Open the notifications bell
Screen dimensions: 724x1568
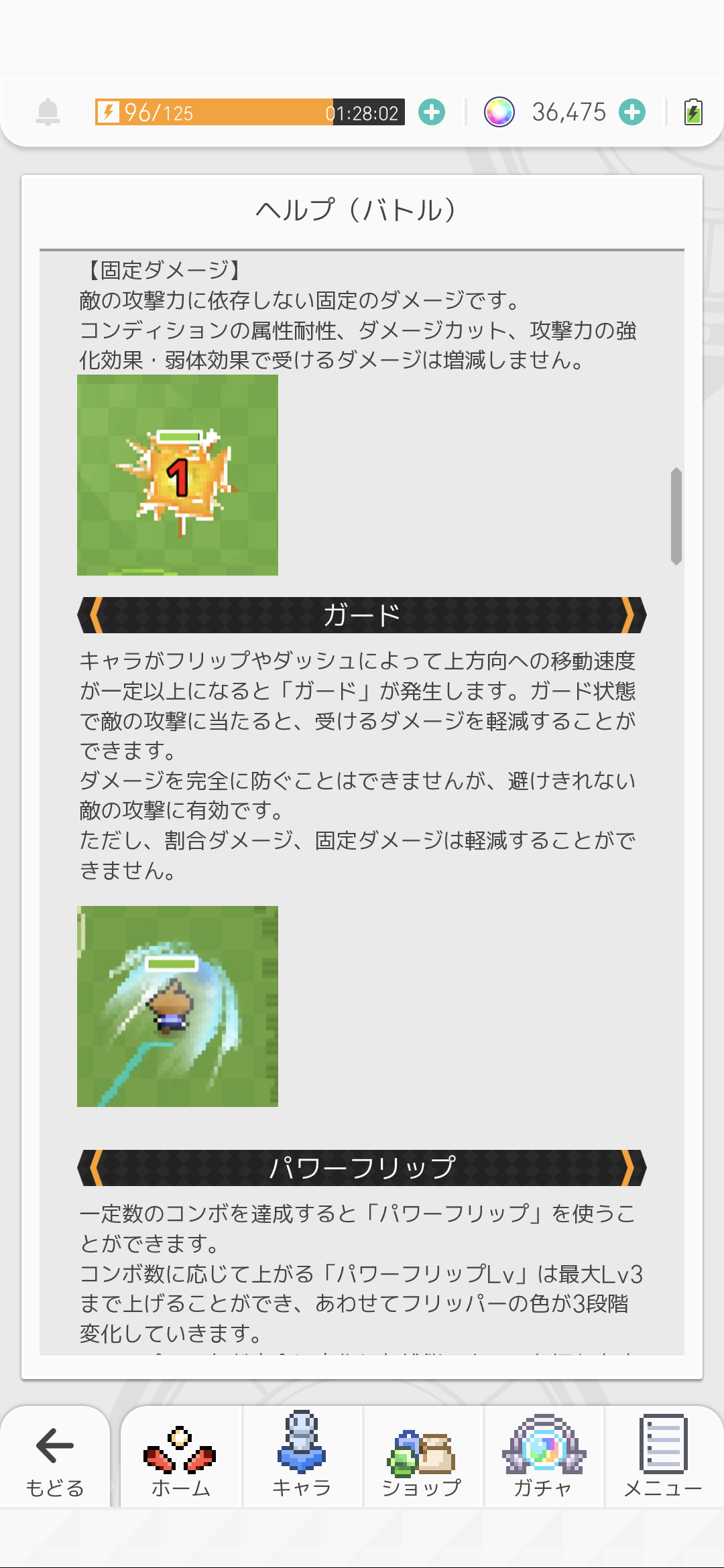(48, 112)
